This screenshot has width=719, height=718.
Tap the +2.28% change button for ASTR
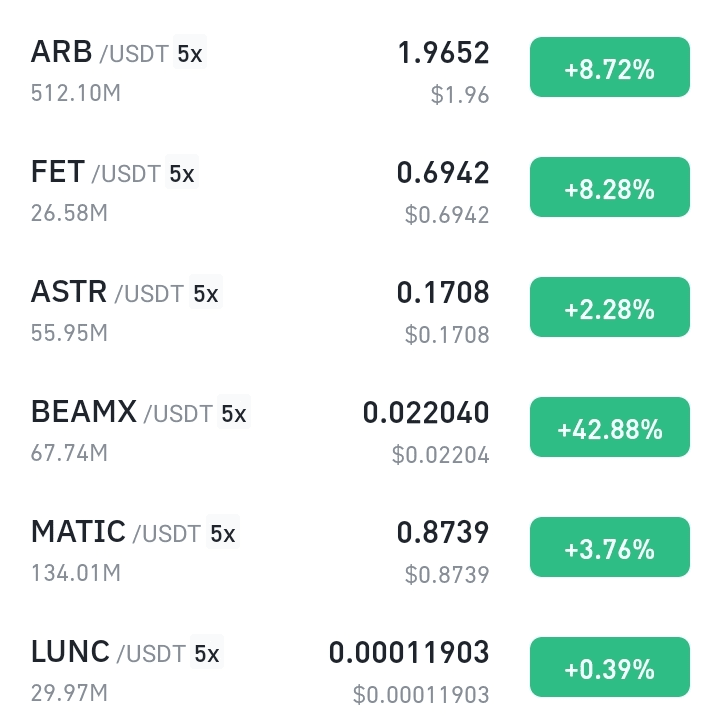pos(609,308)
